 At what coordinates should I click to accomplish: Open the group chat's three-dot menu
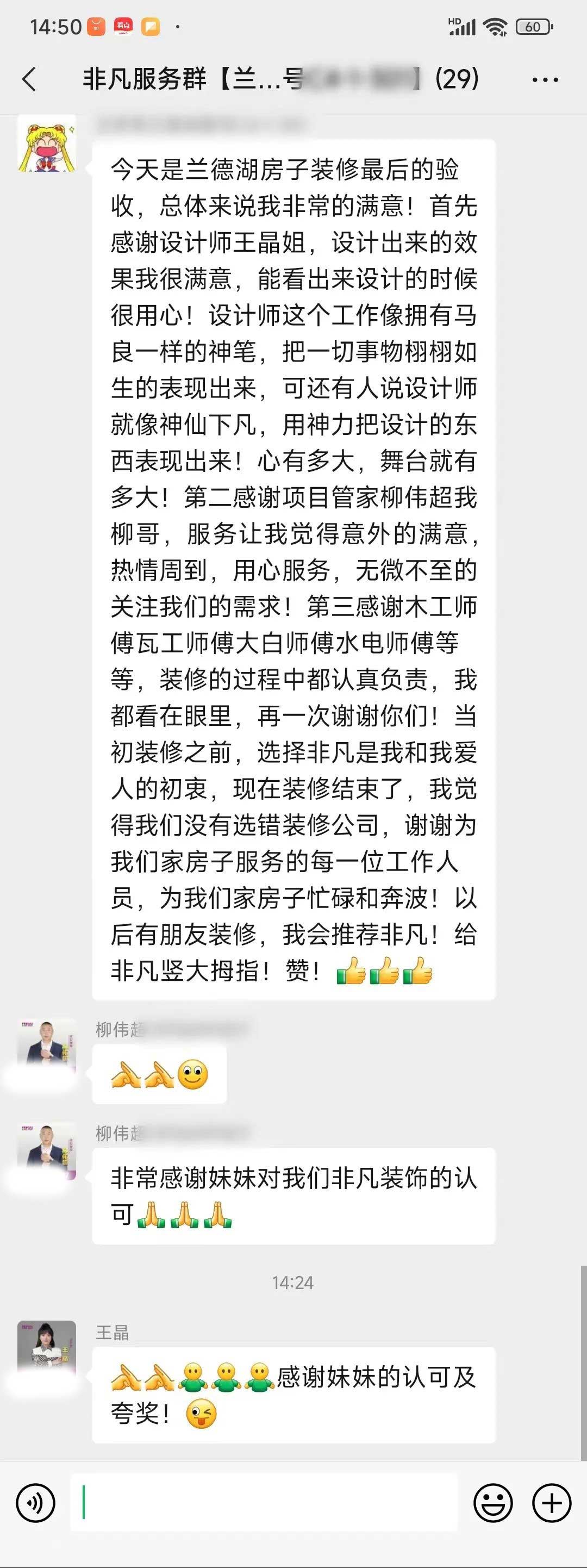[x=545, y=80]
